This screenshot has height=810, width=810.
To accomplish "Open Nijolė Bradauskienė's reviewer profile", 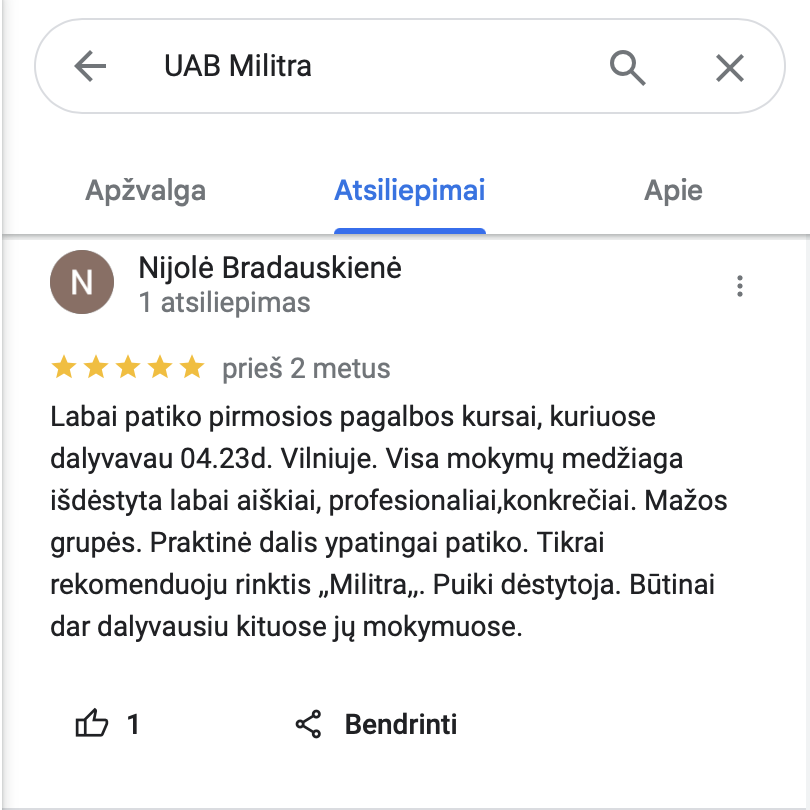I will point(270,268).
